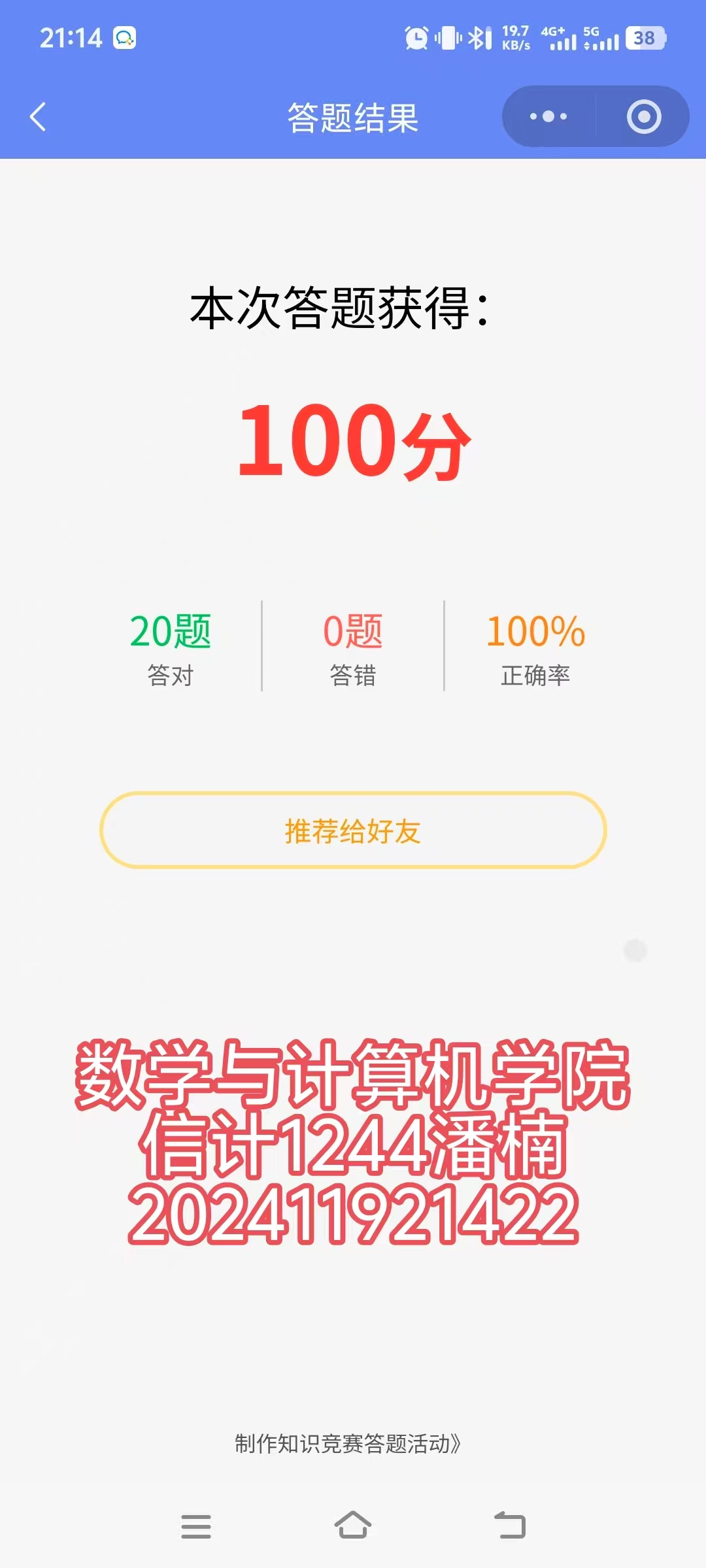The width and height of the screenshot is (706, 1568).
Task: Open the recent apps menu button
Action: tap(196, 1526)
